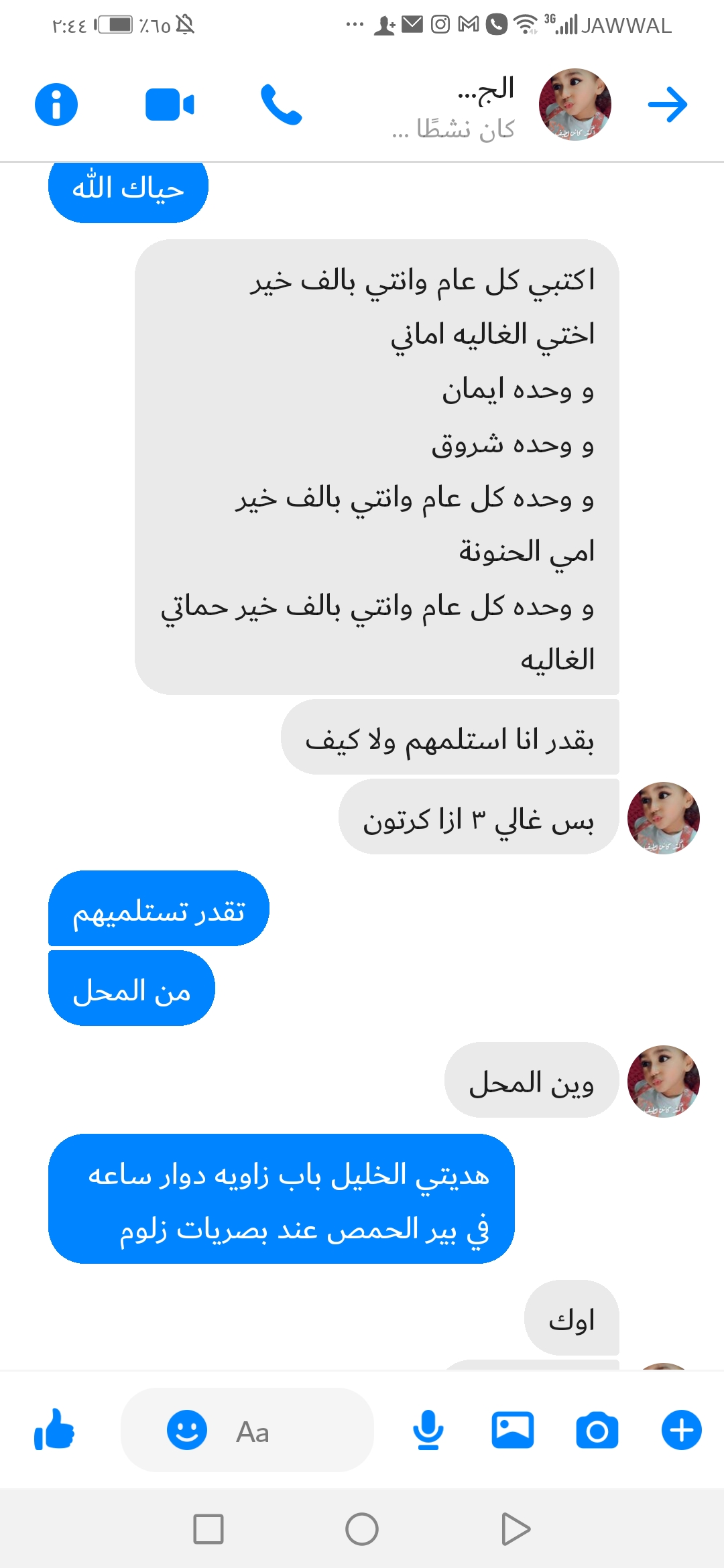Open more options plus button
The height and width of the screenshot is (1568, 724).
click(681, 1430)
